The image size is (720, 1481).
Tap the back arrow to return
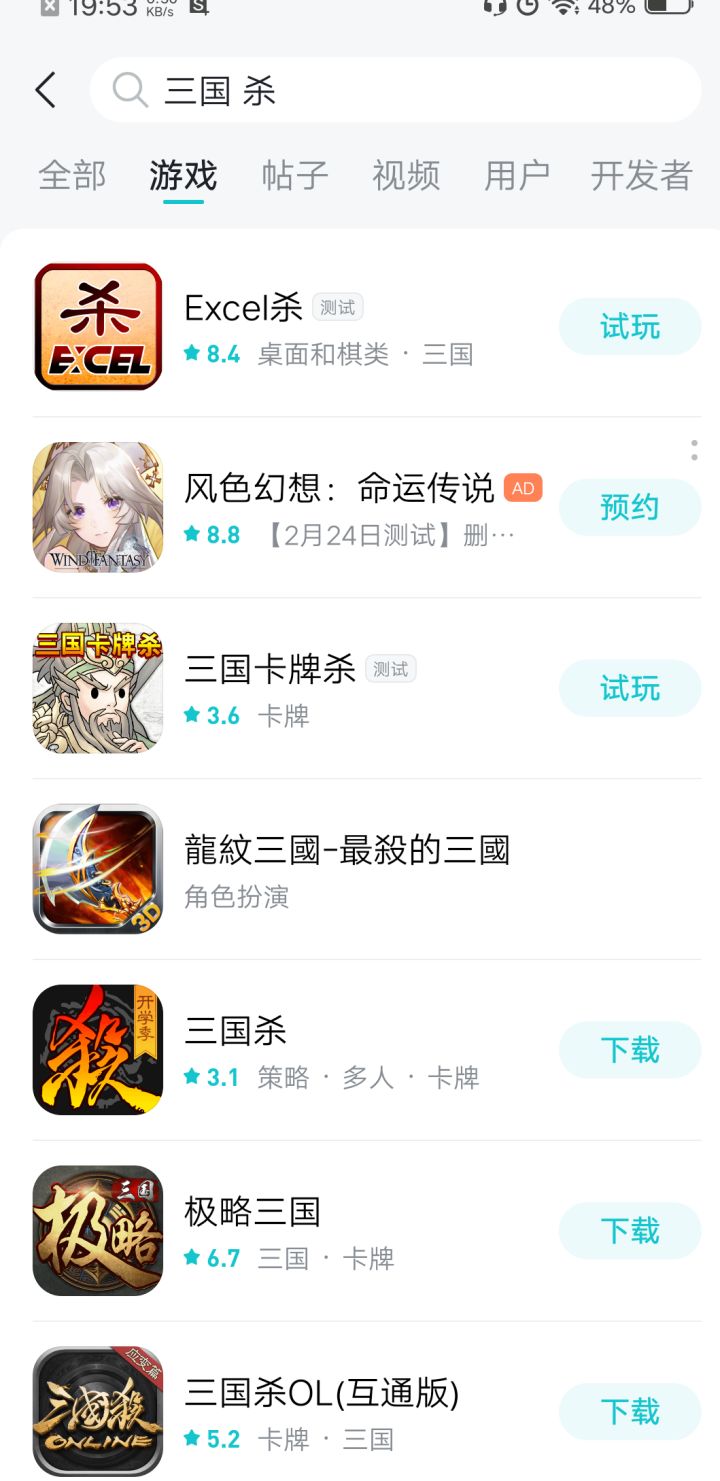(44, 90)
